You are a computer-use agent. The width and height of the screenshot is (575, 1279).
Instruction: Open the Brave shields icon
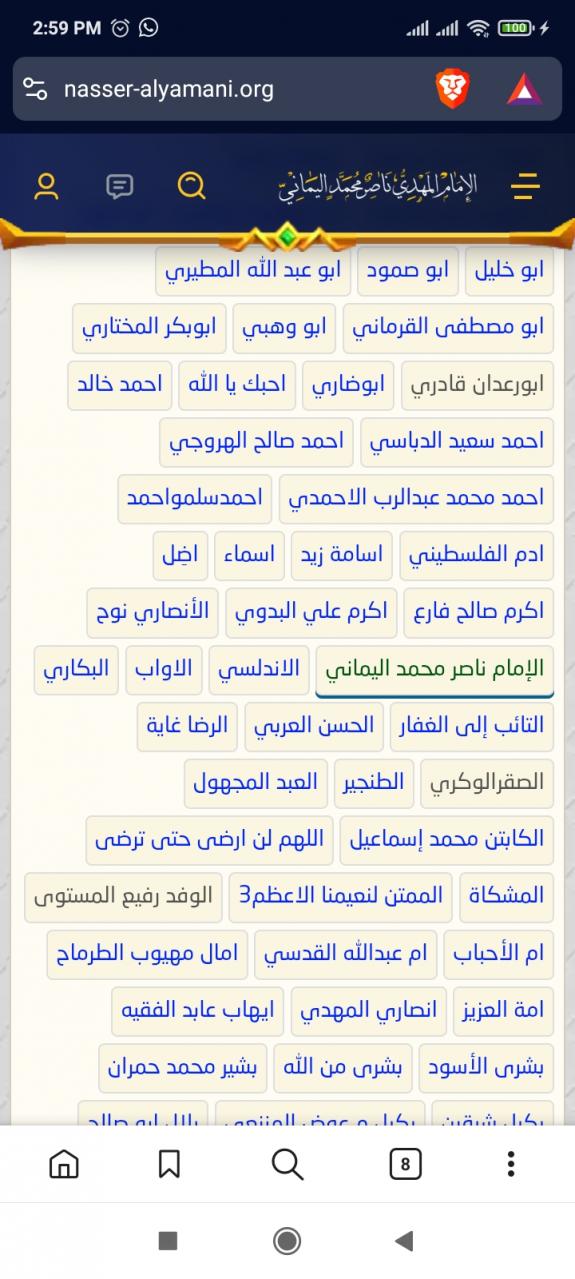pos(453,89)
